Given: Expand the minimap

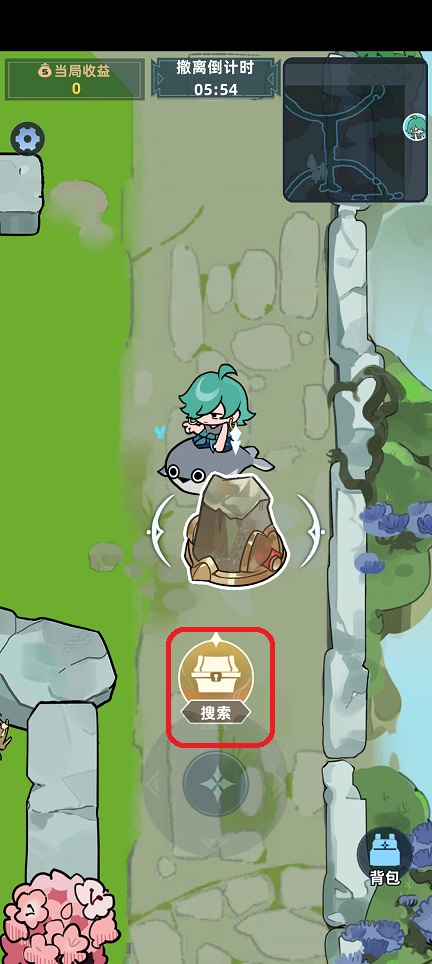Looking at the screenshot, I should click(355, 130).
